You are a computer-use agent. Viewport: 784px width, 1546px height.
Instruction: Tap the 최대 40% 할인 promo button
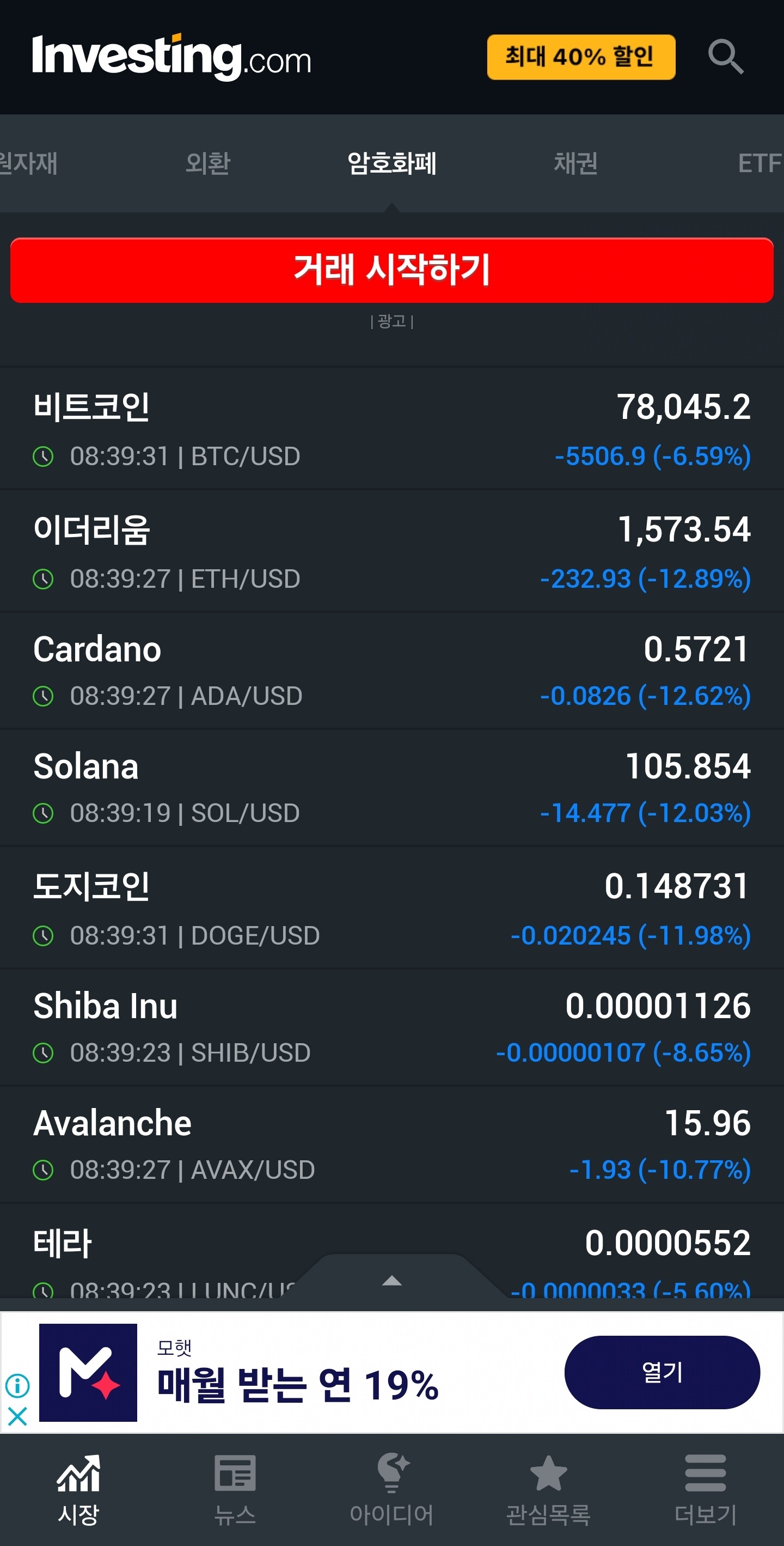[581, 57]
